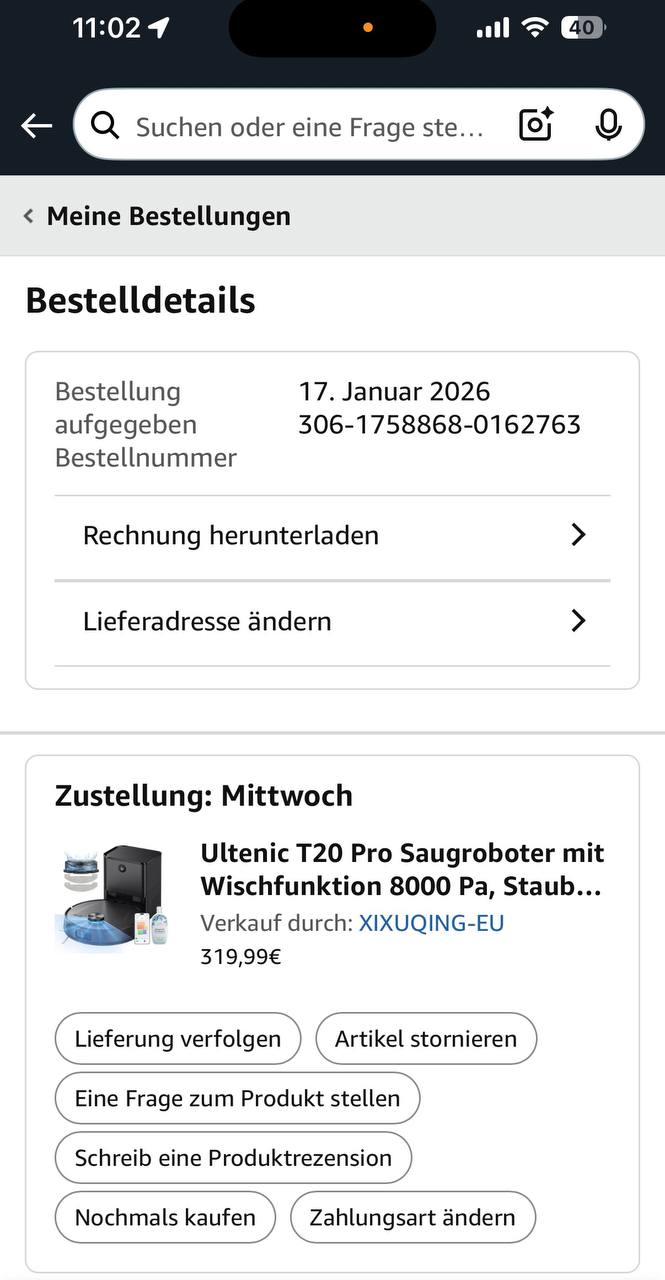The height and width of the screenshot is (1280, 665).
Task: Open Rechnung herunterladen
Action: (x=332, y=536)
